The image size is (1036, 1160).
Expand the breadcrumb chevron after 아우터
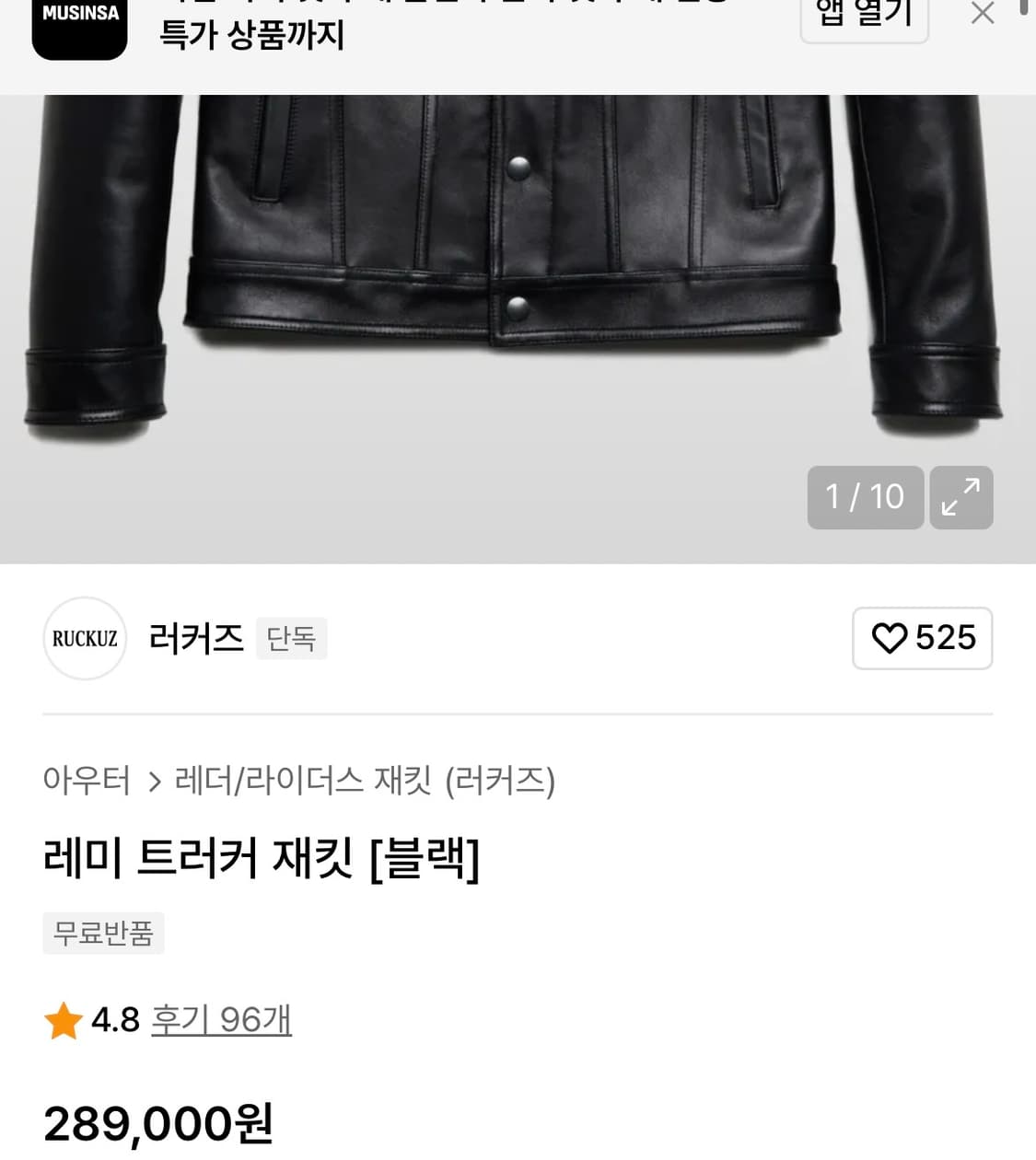tap(153, 782)
